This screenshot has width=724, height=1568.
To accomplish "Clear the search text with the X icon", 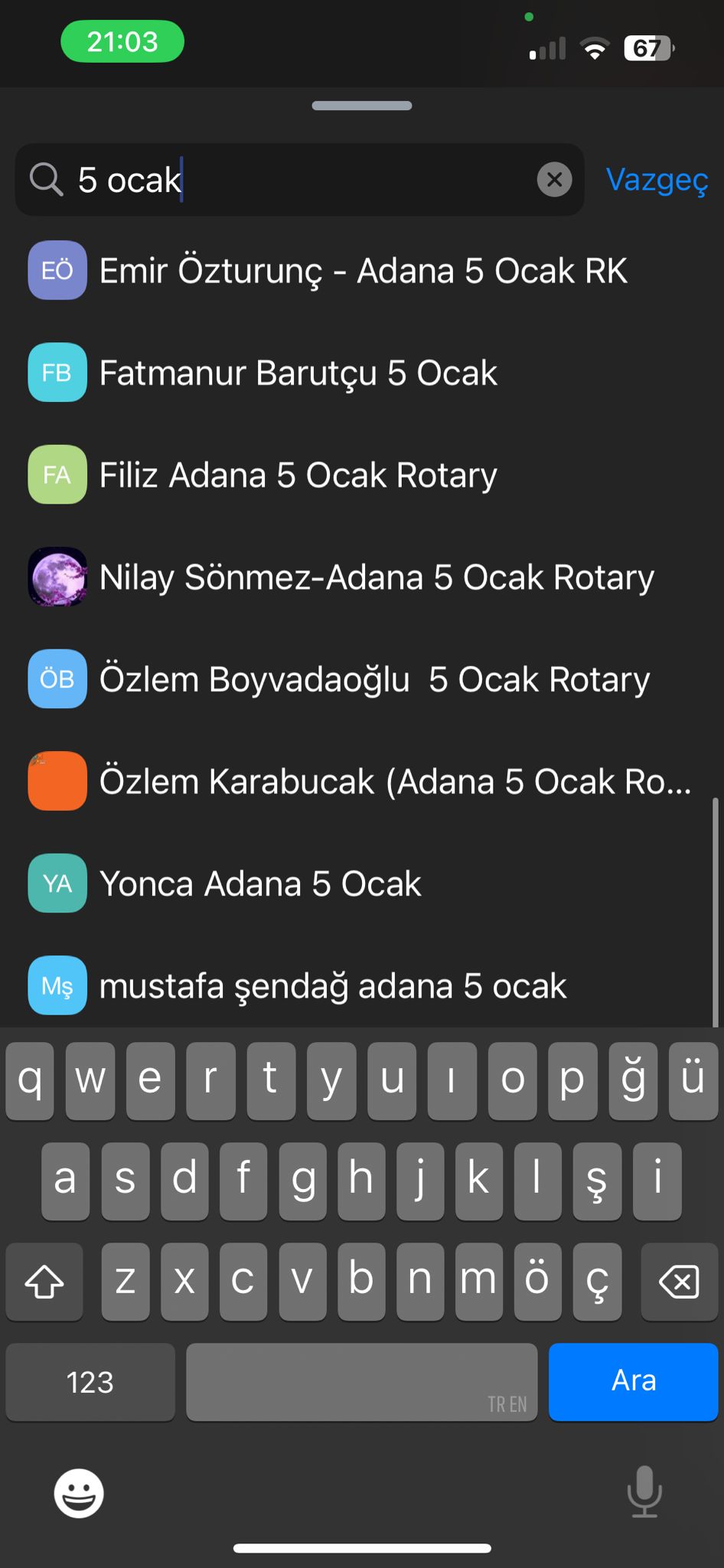I will [x=555, y=180].
